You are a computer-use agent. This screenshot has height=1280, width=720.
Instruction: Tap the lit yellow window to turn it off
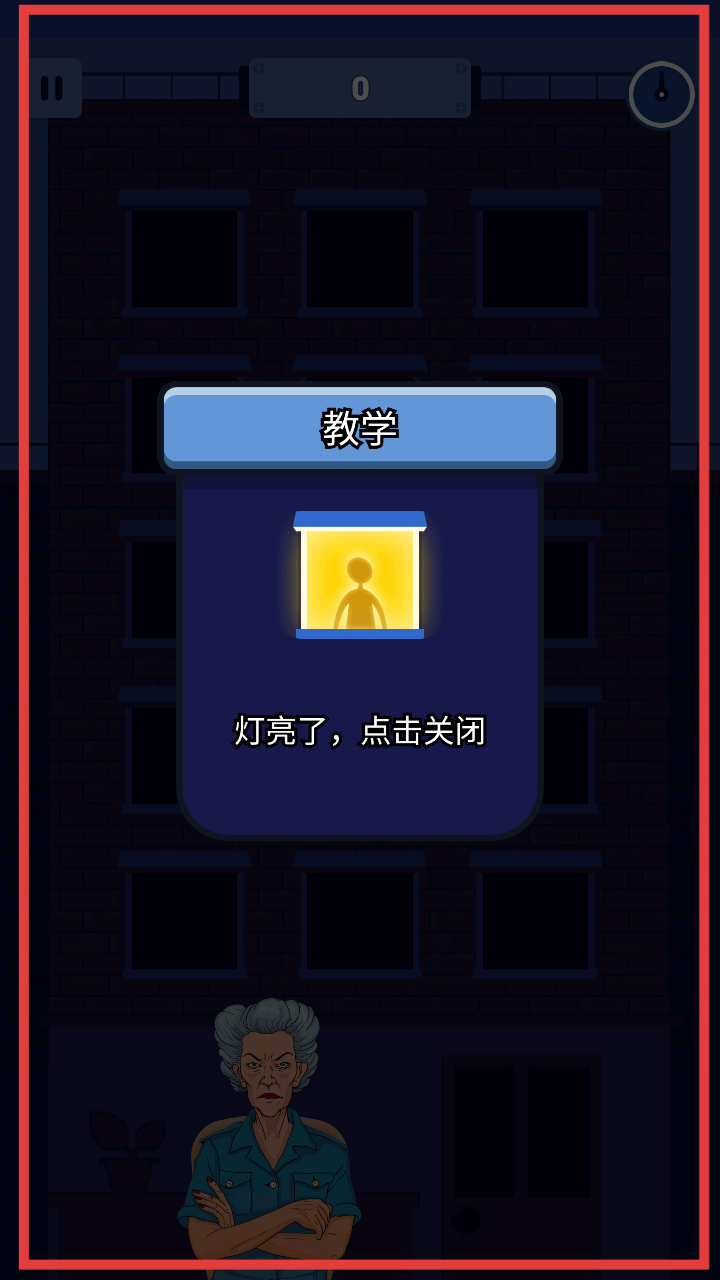click(360, 578)
